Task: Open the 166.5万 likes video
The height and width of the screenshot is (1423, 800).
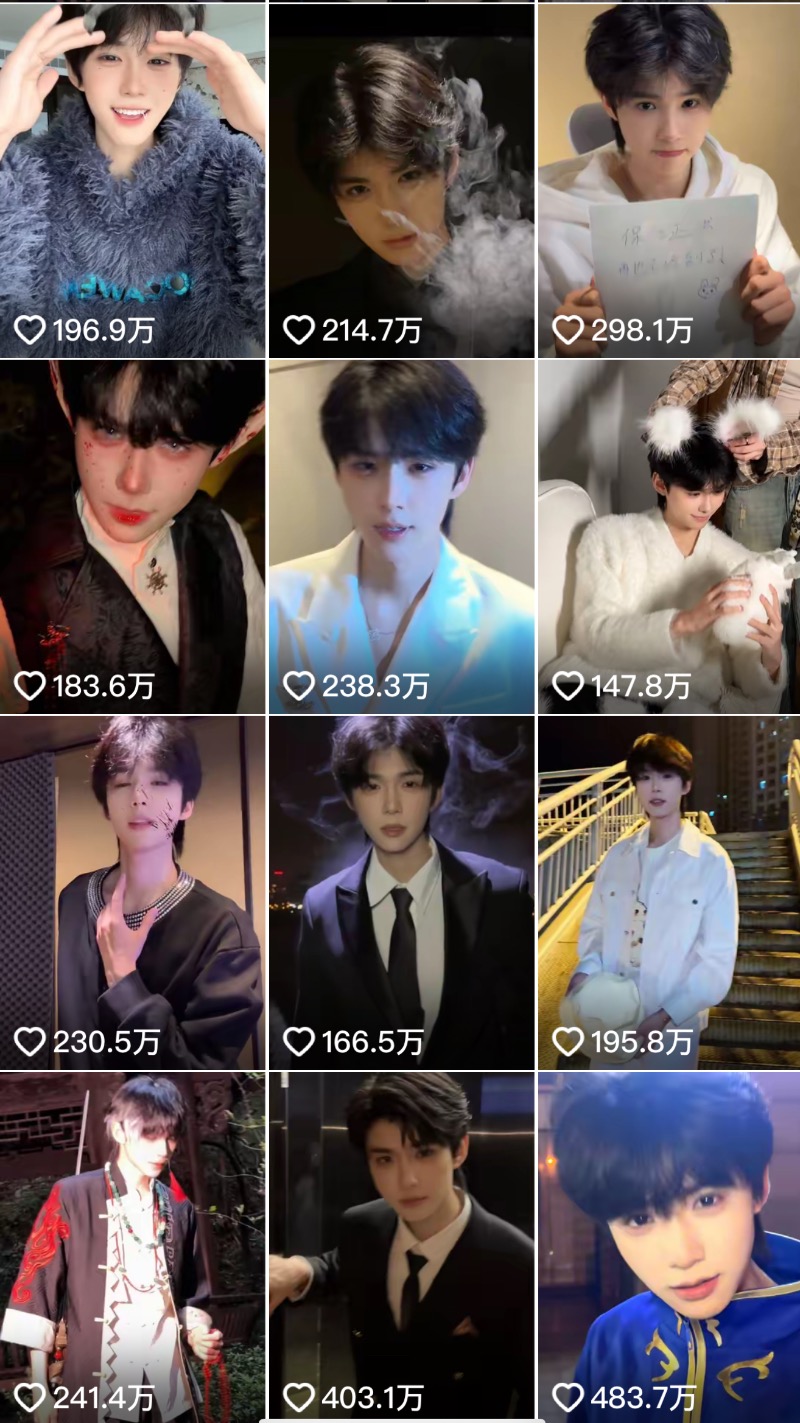Action: coord(401,892)
